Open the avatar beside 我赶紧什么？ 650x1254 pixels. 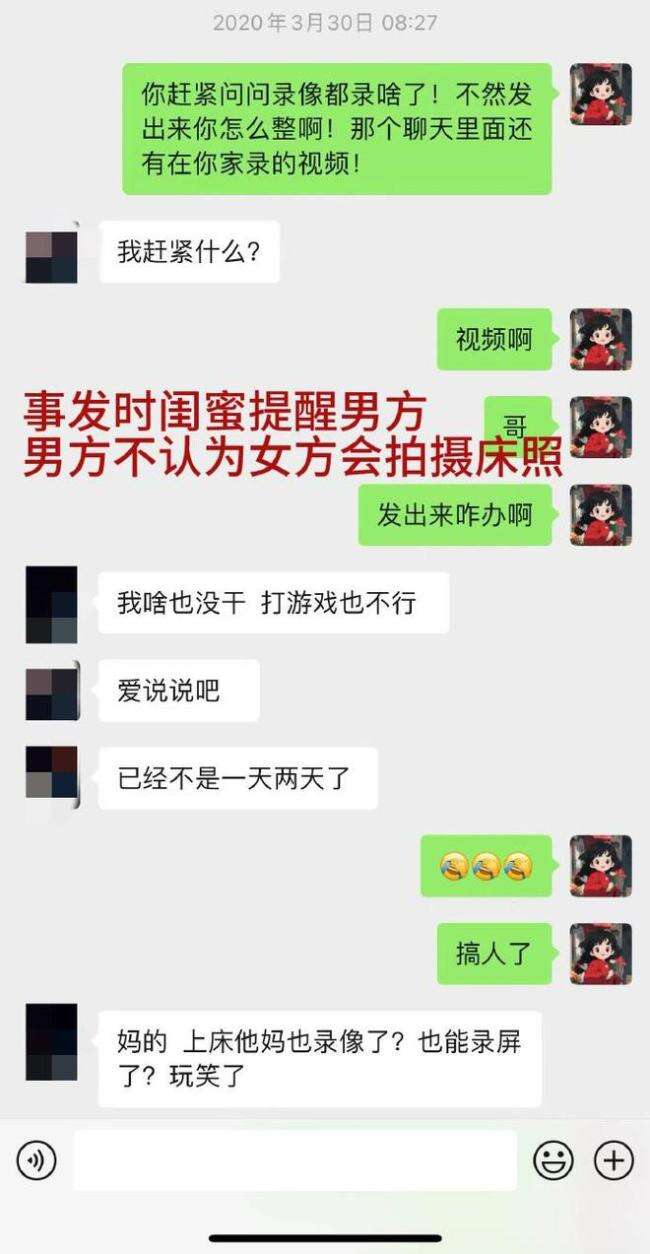[51, 253]
